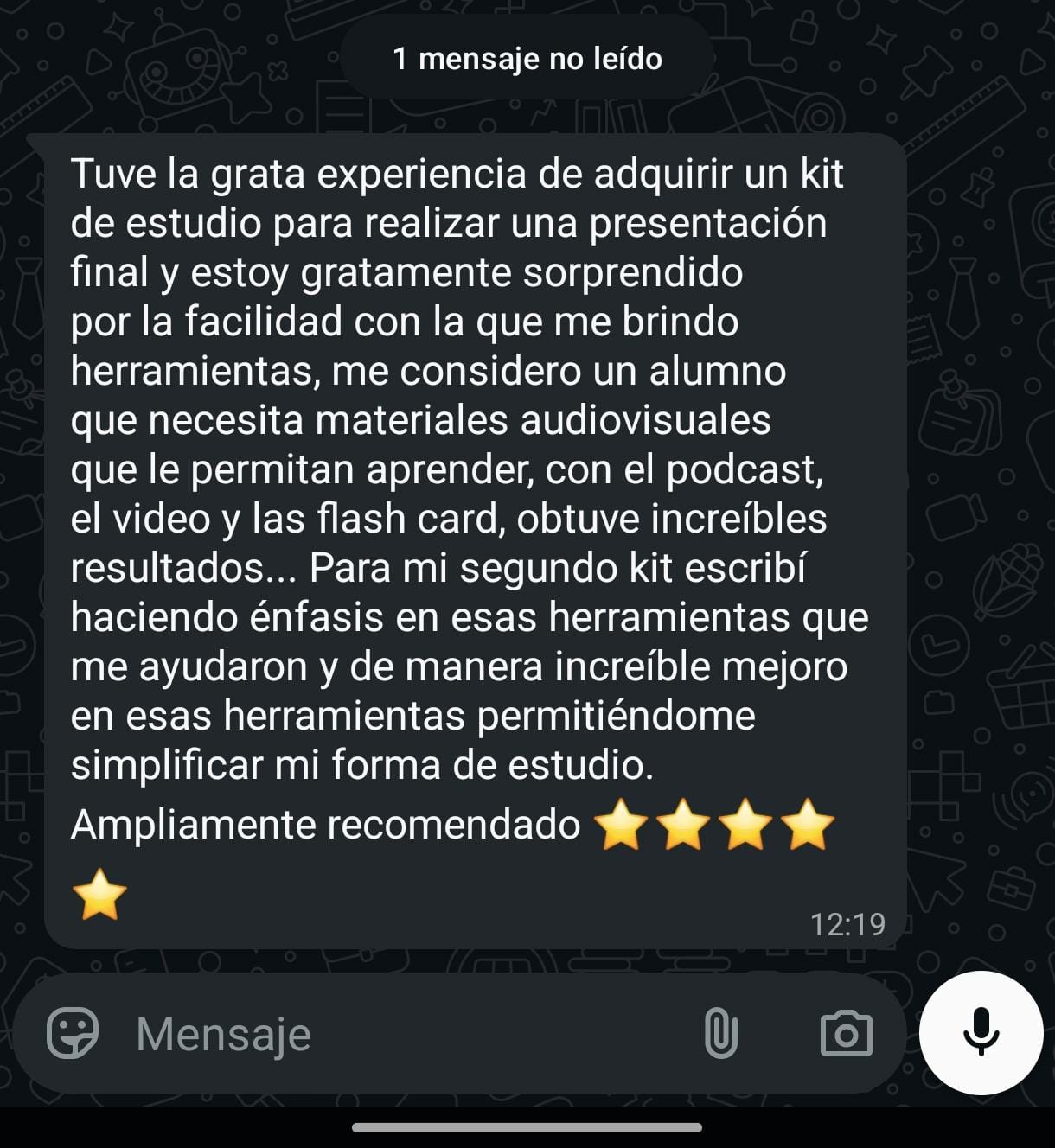Tap the Mensaje text input field

[x=346, y=1032]
